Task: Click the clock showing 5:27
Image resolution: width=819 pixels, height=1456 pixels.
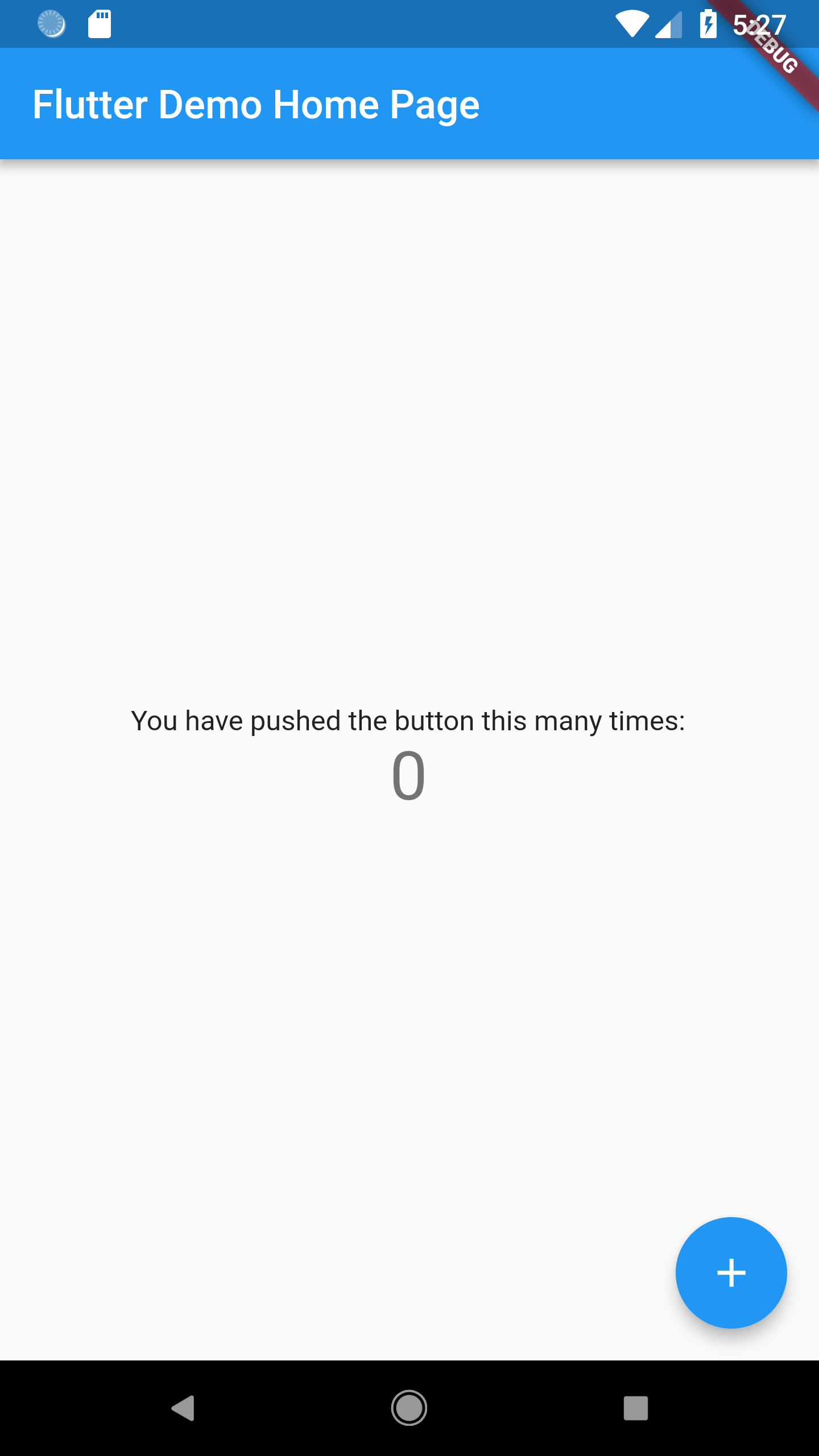Action: coord(760,24)
